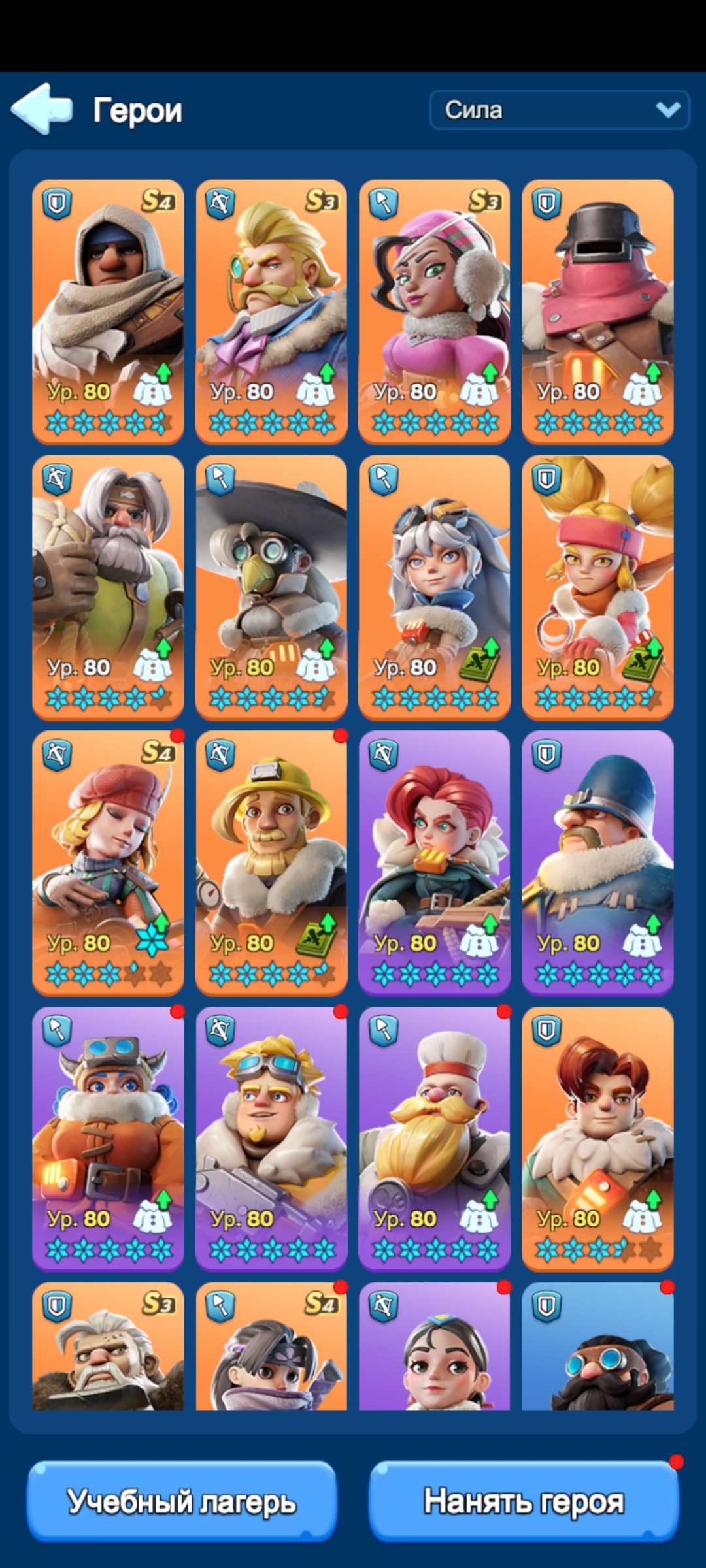Viewport: 706px width, 1568px height.
Task: Select the blond pilot with goggles card
Action: pyautogui.click(x=271, y=1139)
